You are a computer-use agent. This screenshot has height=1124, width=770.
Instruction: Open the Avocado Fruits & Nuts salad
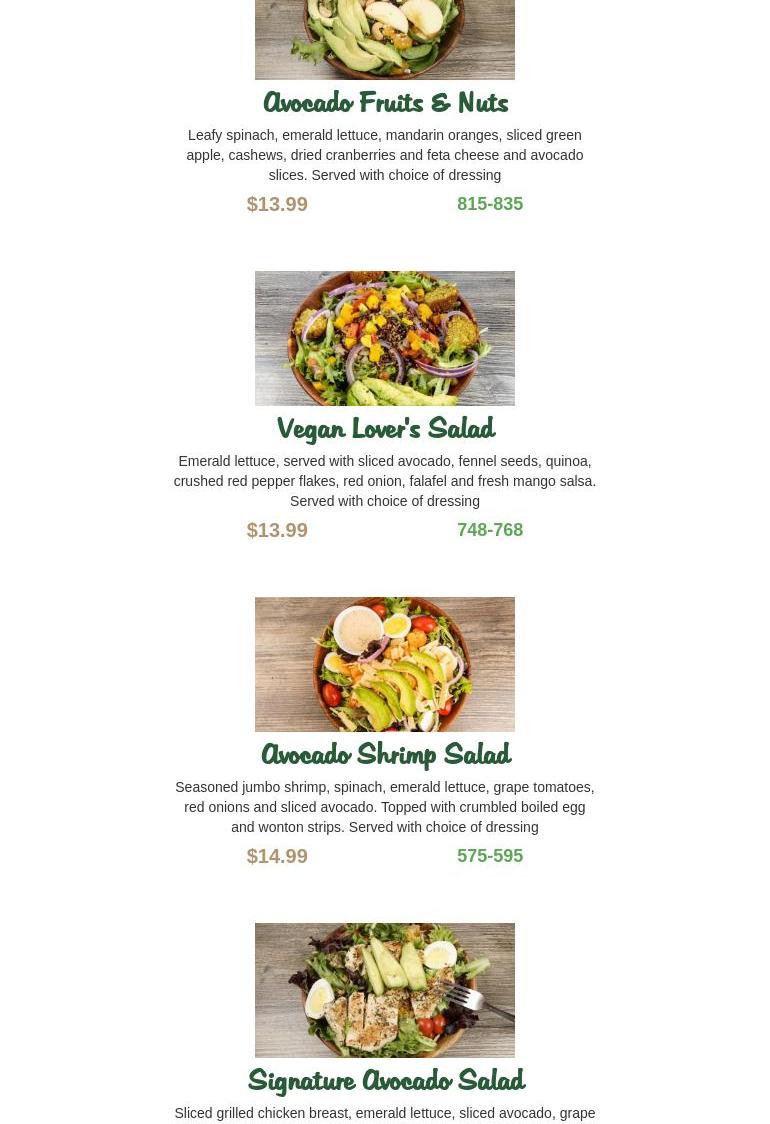[385, 102]
